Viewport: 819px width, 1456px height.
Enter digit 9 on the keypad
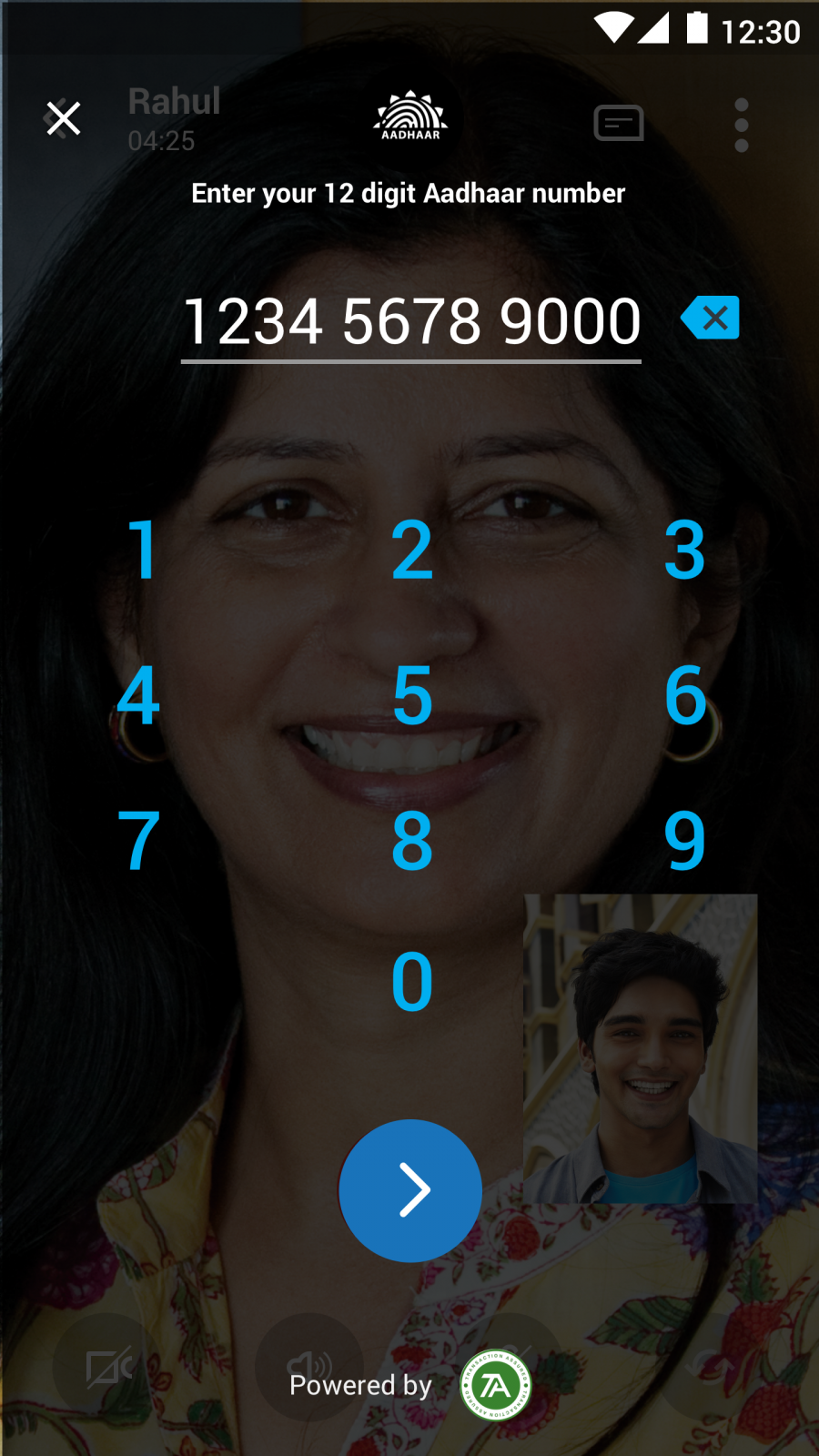(x=685, y=841)
